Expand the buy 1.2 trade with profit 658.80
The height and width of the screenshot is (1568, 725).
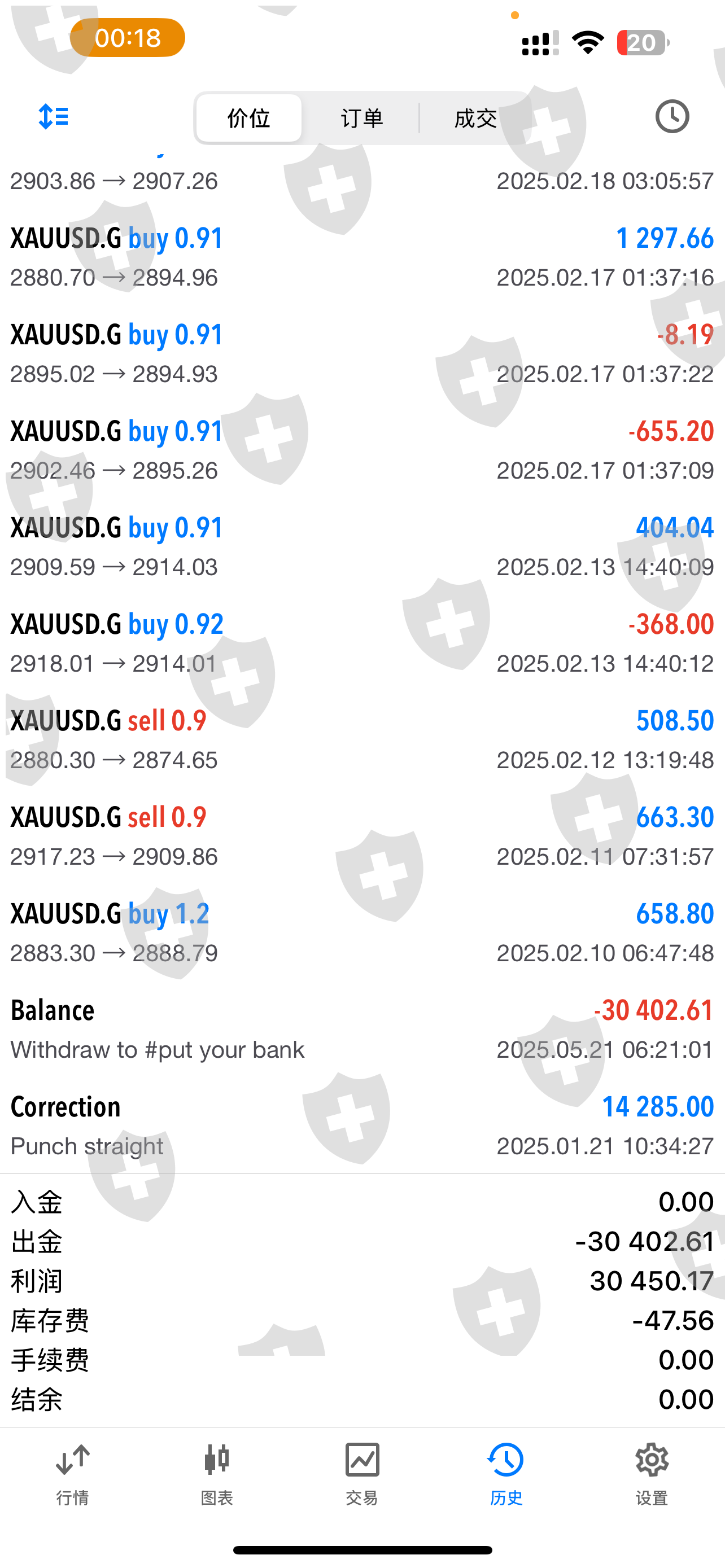click(362, 932)
